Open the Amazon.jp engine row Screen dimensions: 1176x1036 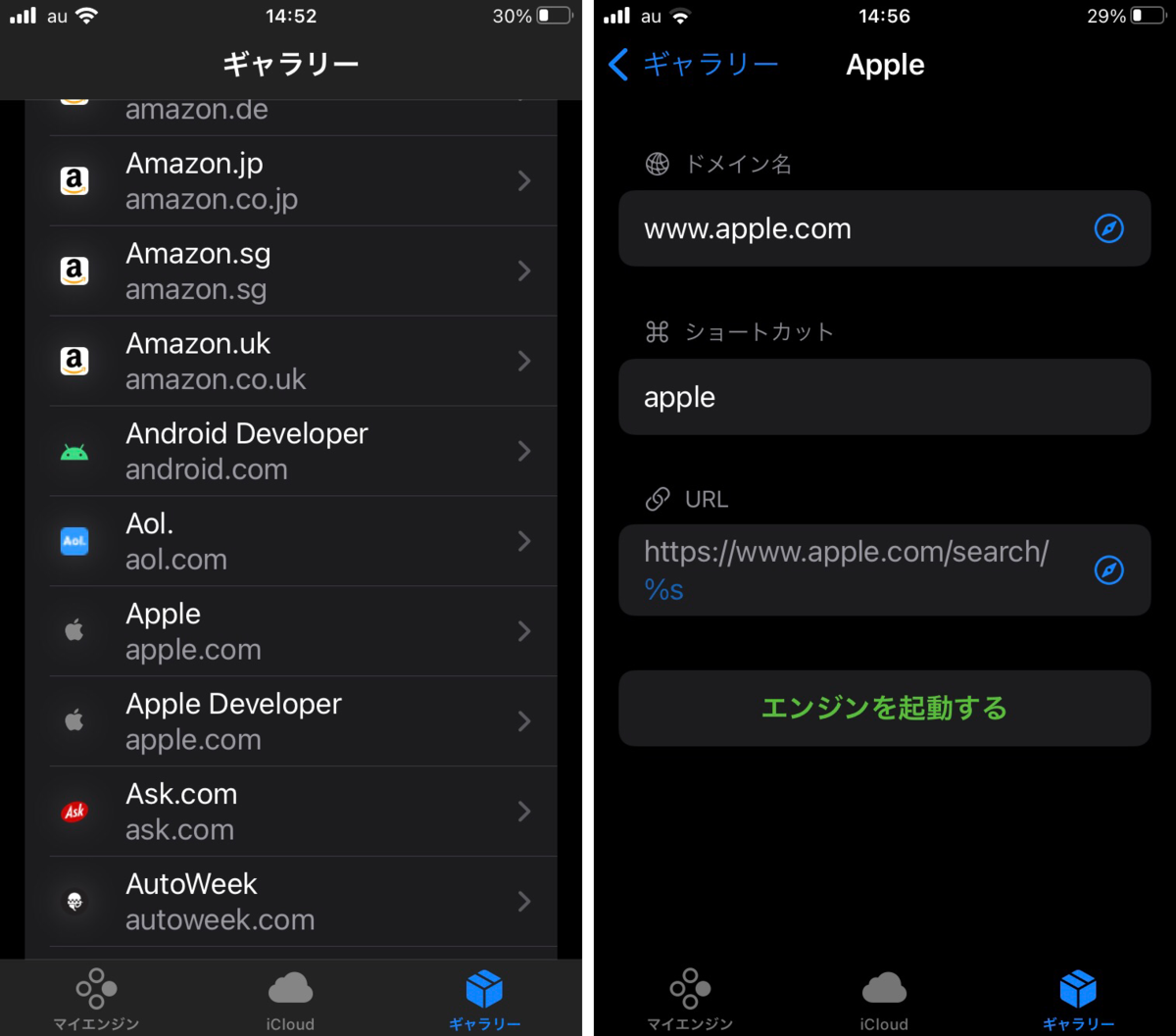point(303,181)
